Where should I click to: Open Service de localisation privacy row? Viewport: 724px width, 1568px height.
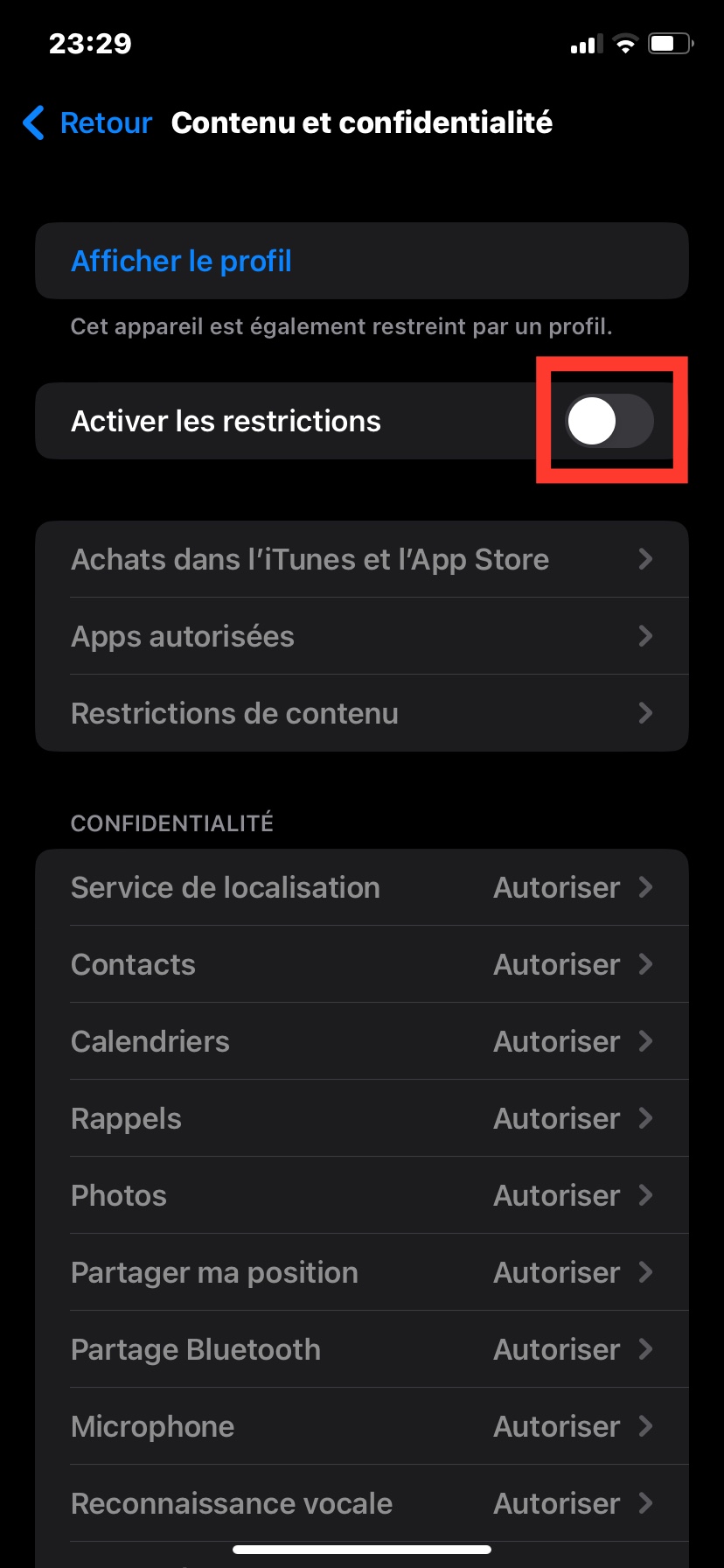(x=361, y=887)
